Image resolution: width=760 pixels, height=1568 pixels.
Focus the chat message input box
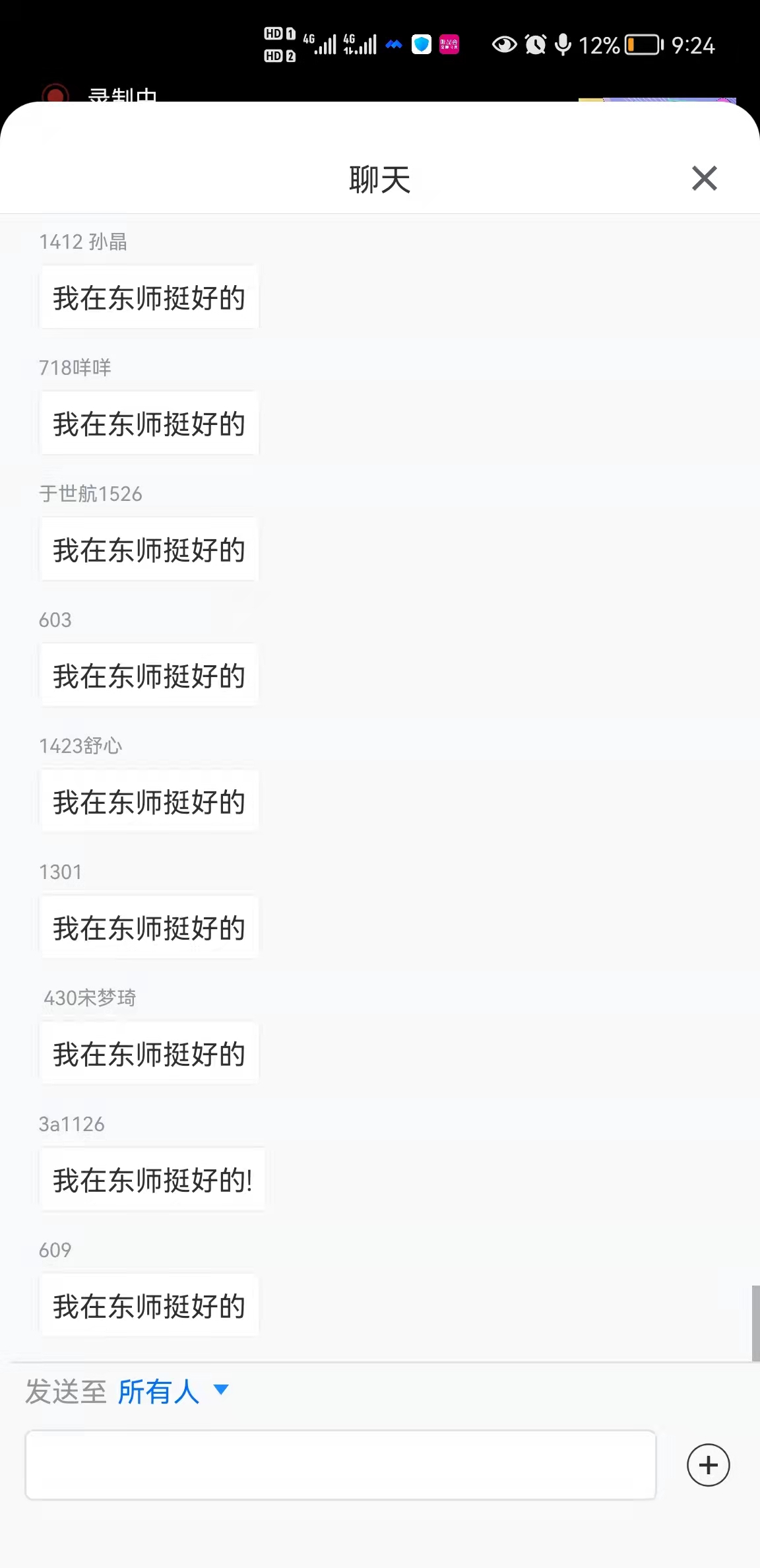[x=340, y=1464]
